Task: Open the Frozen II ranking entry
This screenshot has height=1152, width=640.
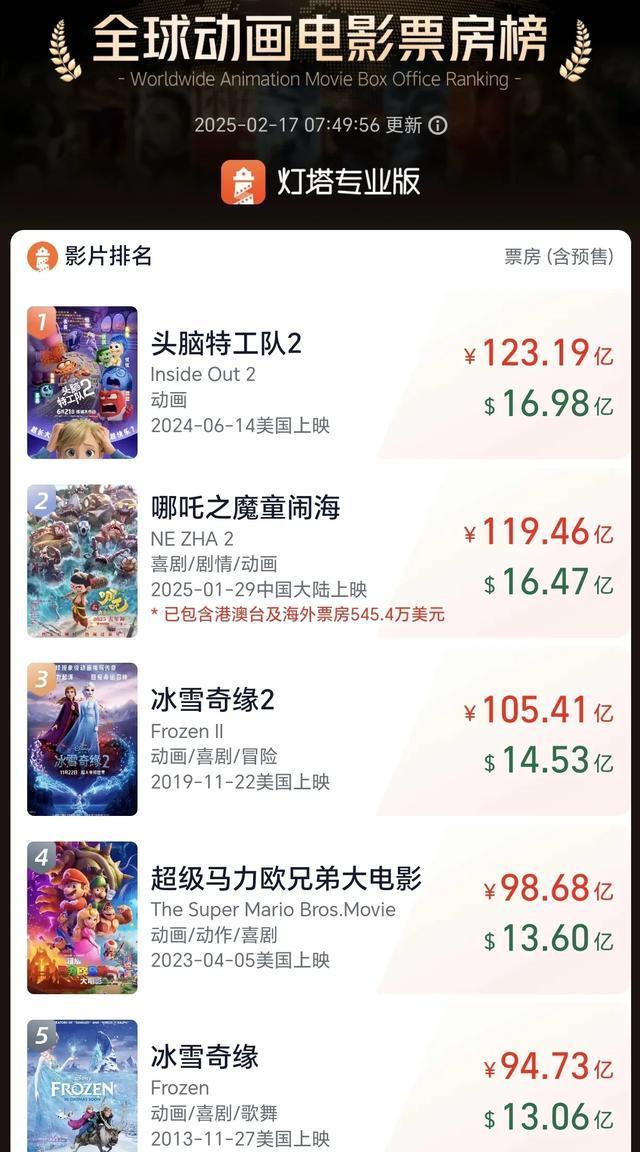Action: coord(320,739)
